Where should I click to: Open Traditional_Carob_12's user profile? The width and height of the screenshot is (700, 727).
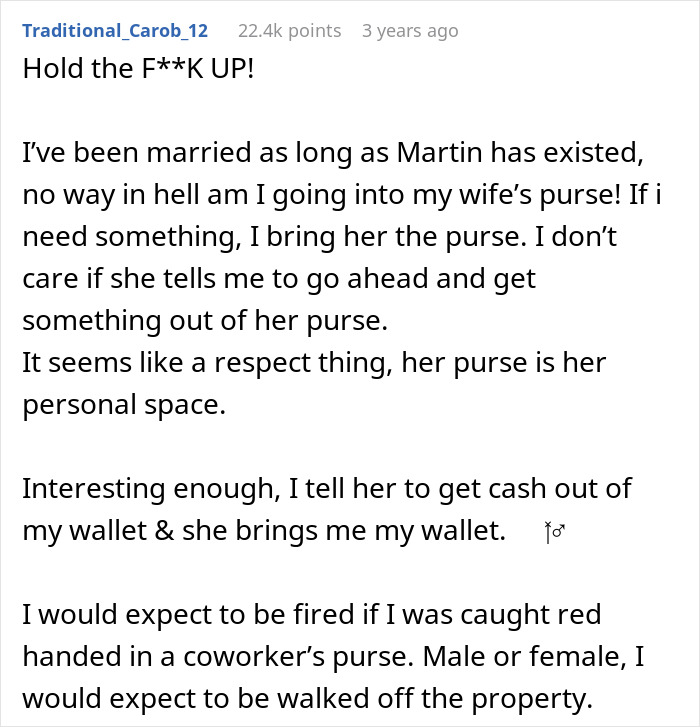[115, 30]
